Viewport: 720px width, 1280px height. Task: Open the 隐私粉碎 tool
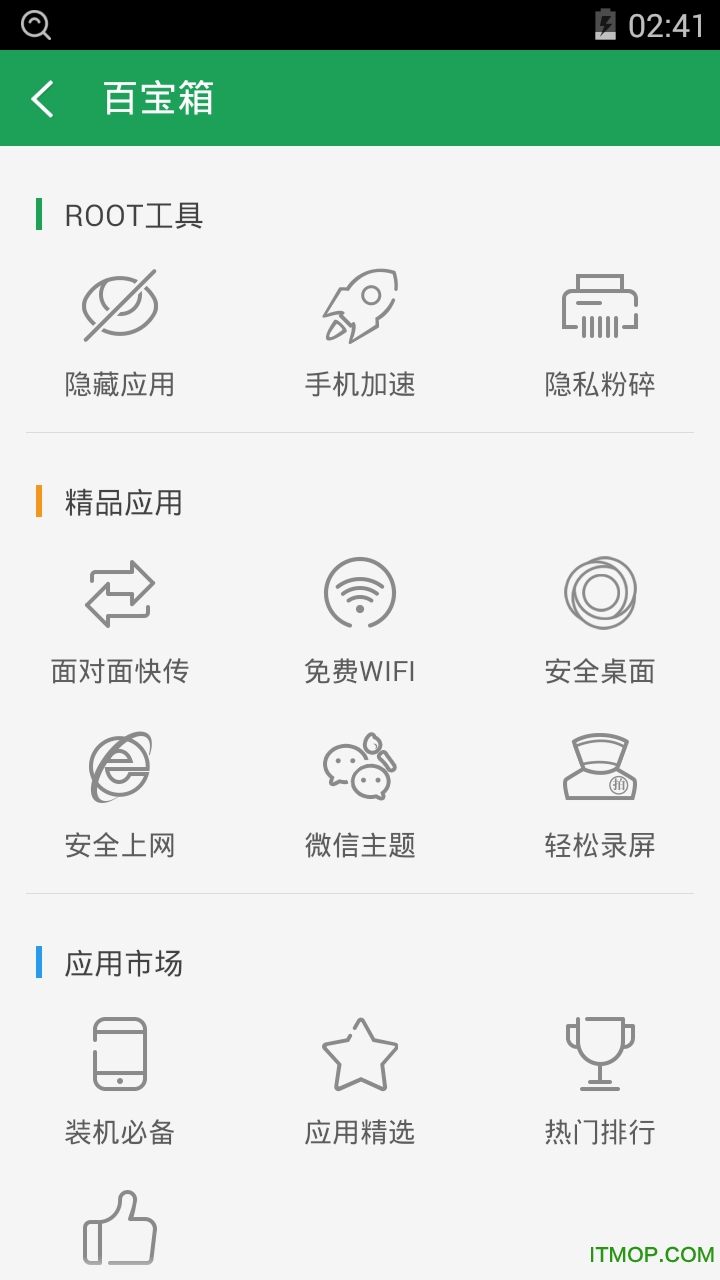pyautogui.click(x=600, y=331)
